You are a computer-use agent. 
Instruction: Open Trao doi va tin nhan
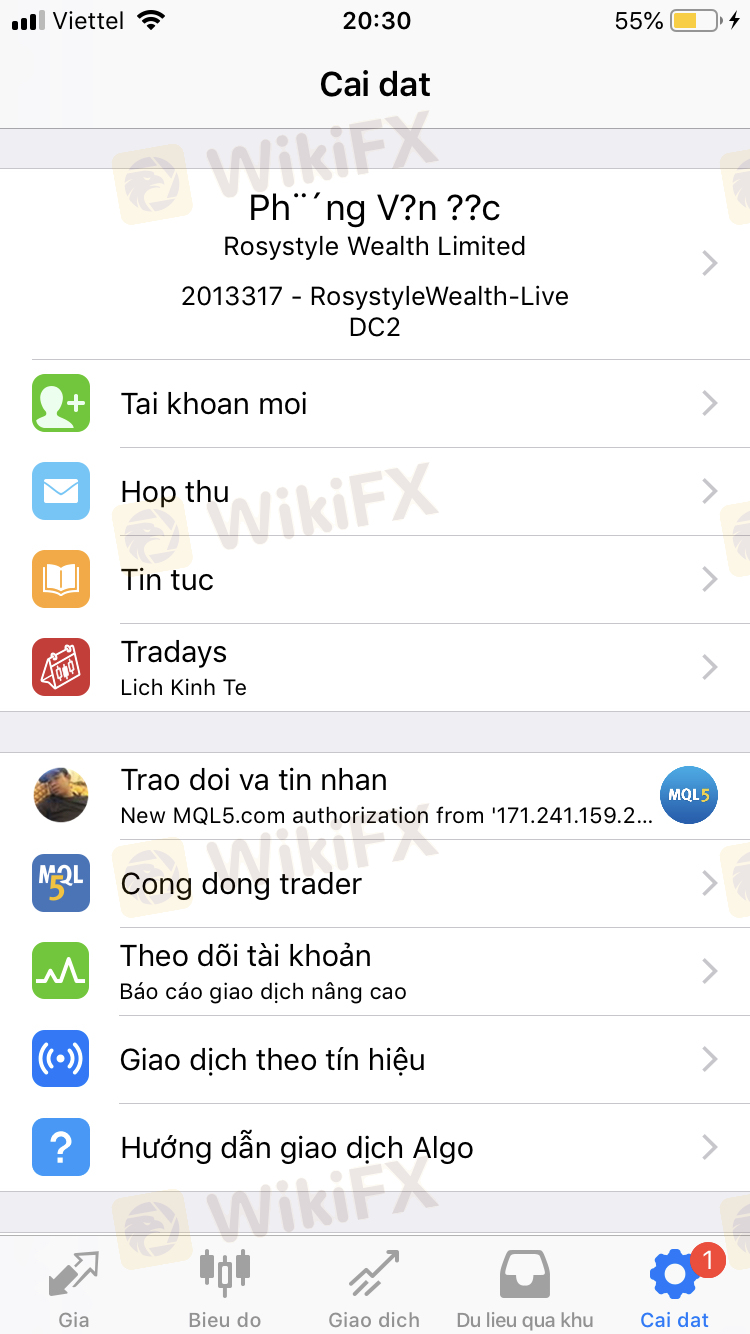[375, 796]
